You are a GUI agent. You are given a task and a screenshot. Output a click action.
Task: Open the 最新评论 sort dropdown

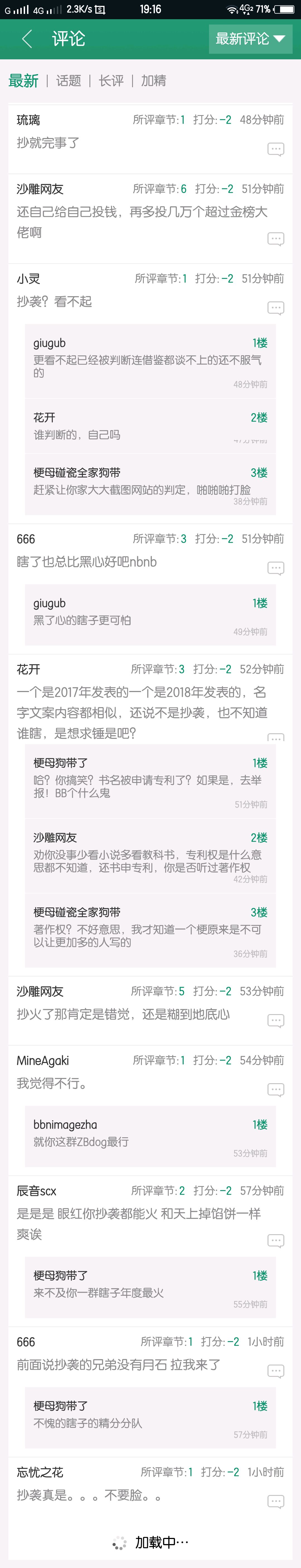250,39
